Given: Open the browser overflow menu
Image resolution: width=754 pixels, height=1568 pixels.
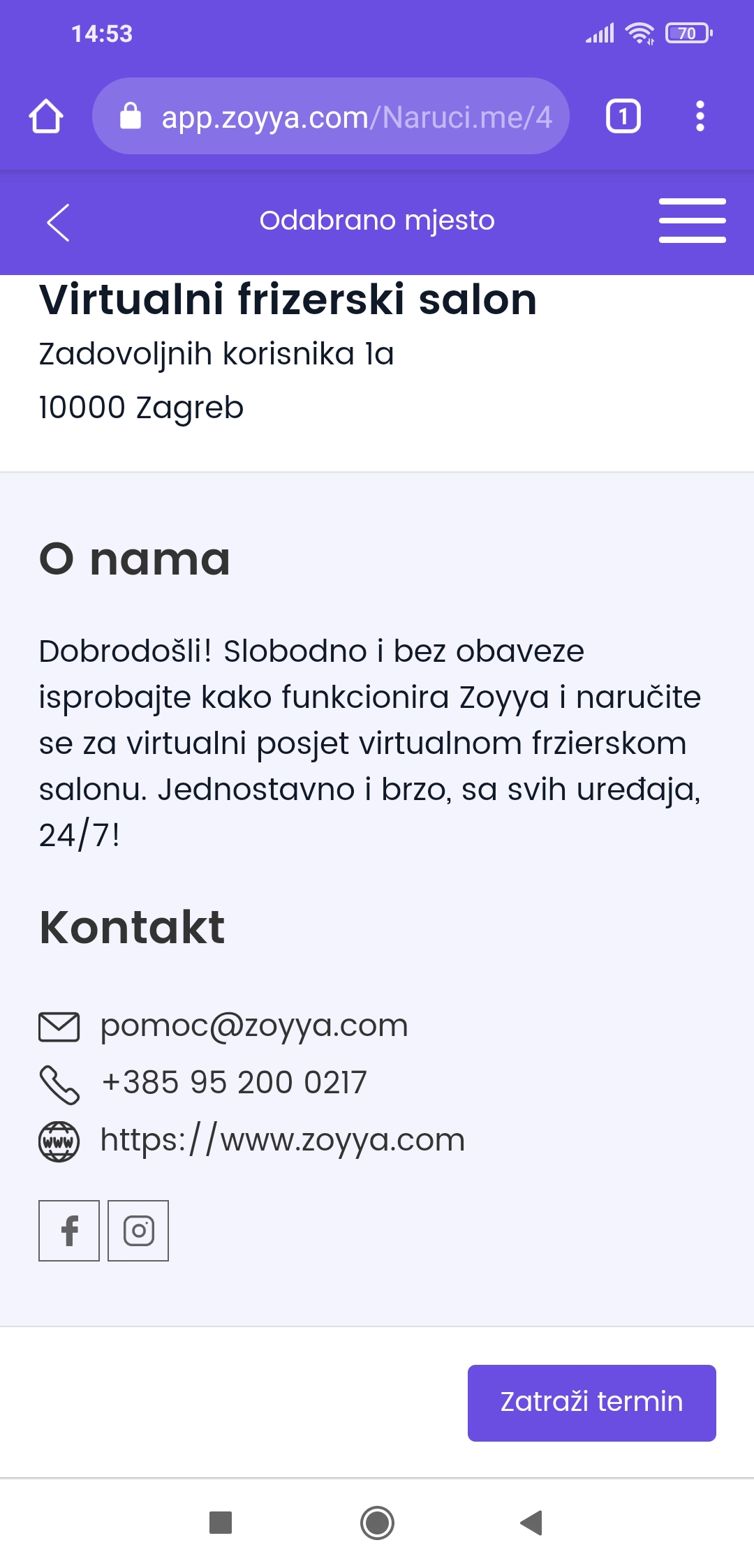Looking at the screenshot, I should (x=700, y=116).
